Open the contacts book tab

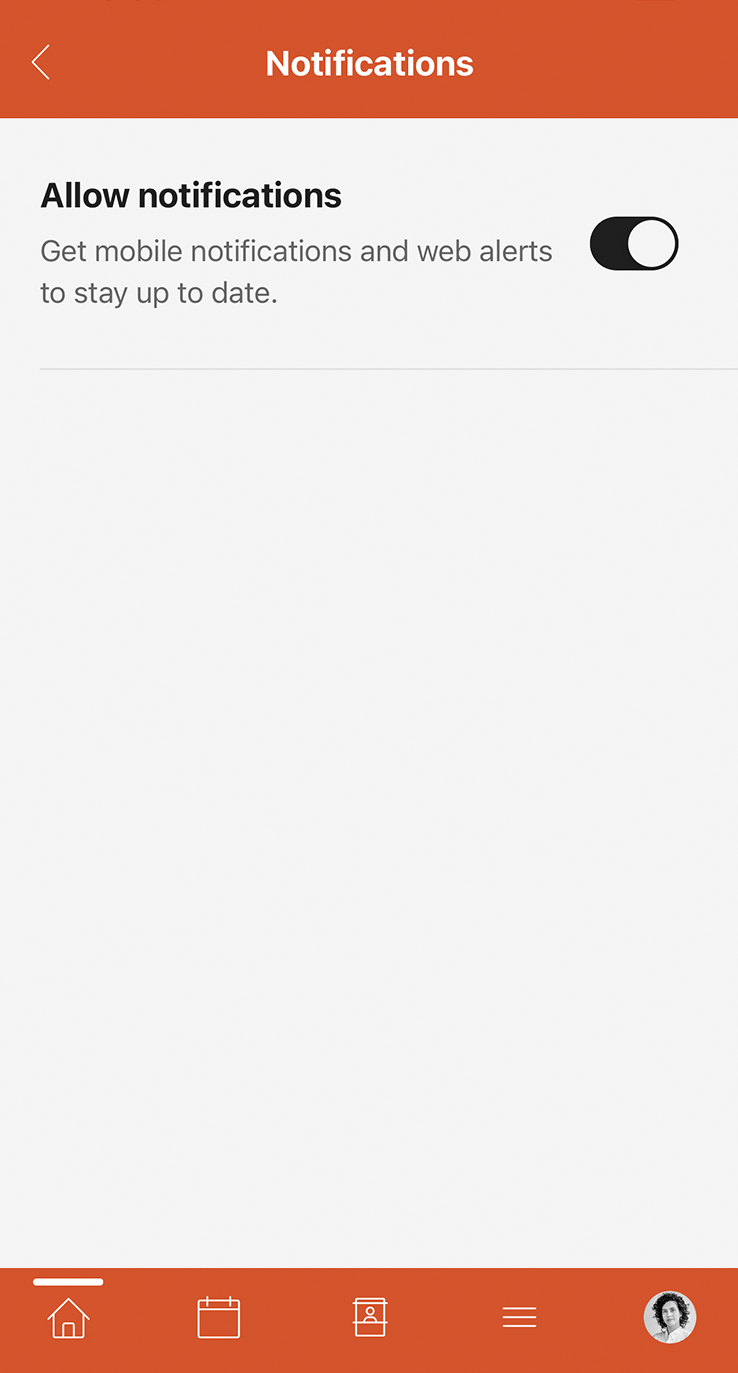tap(370, 1318)
